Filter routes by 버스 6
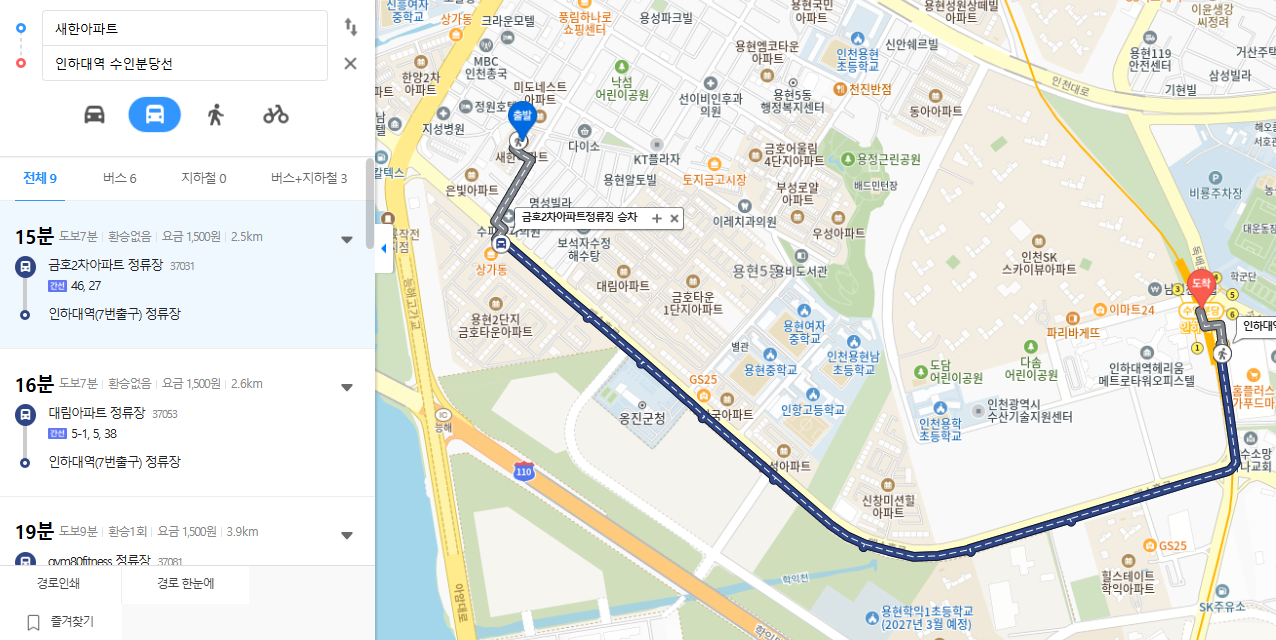 (119, 178)
